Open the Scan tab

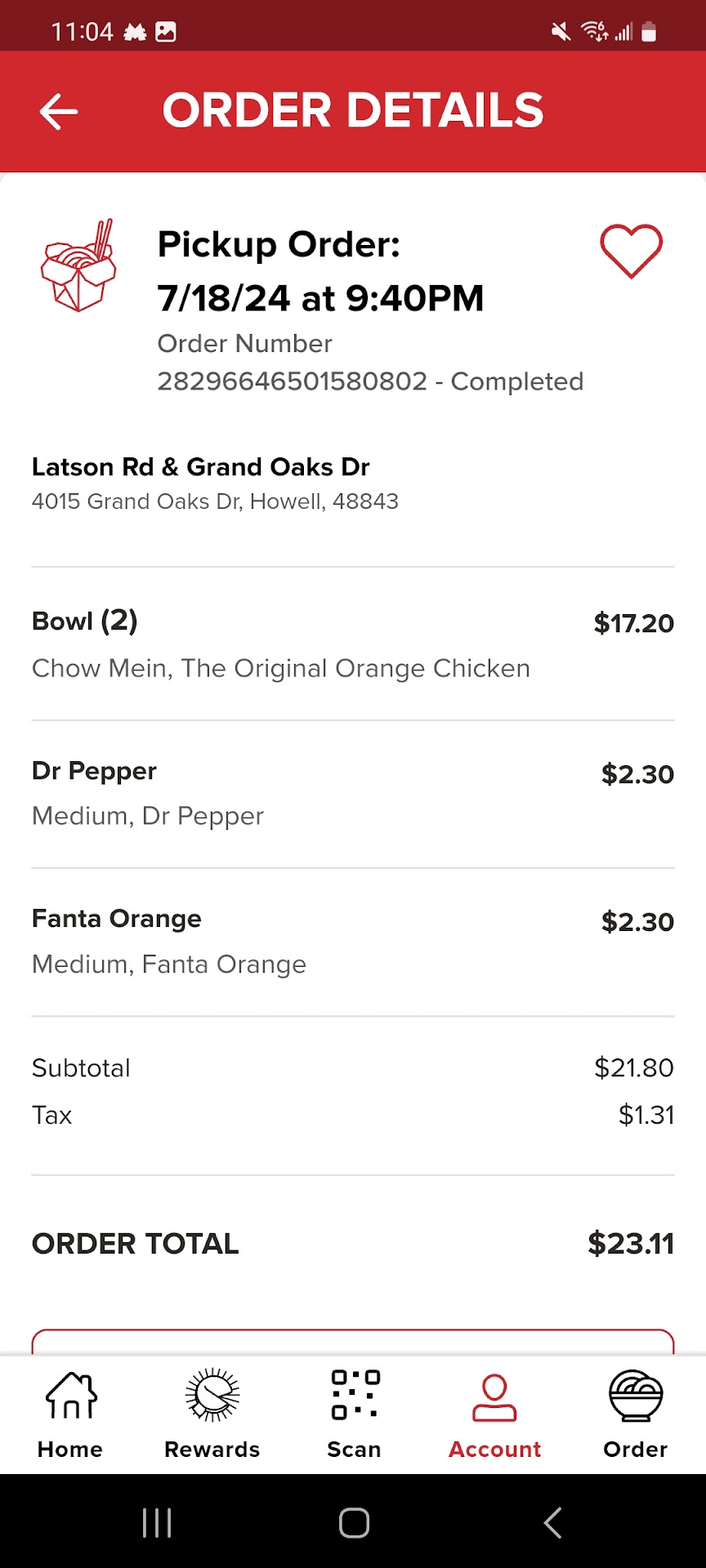(x=354, y=1414)
